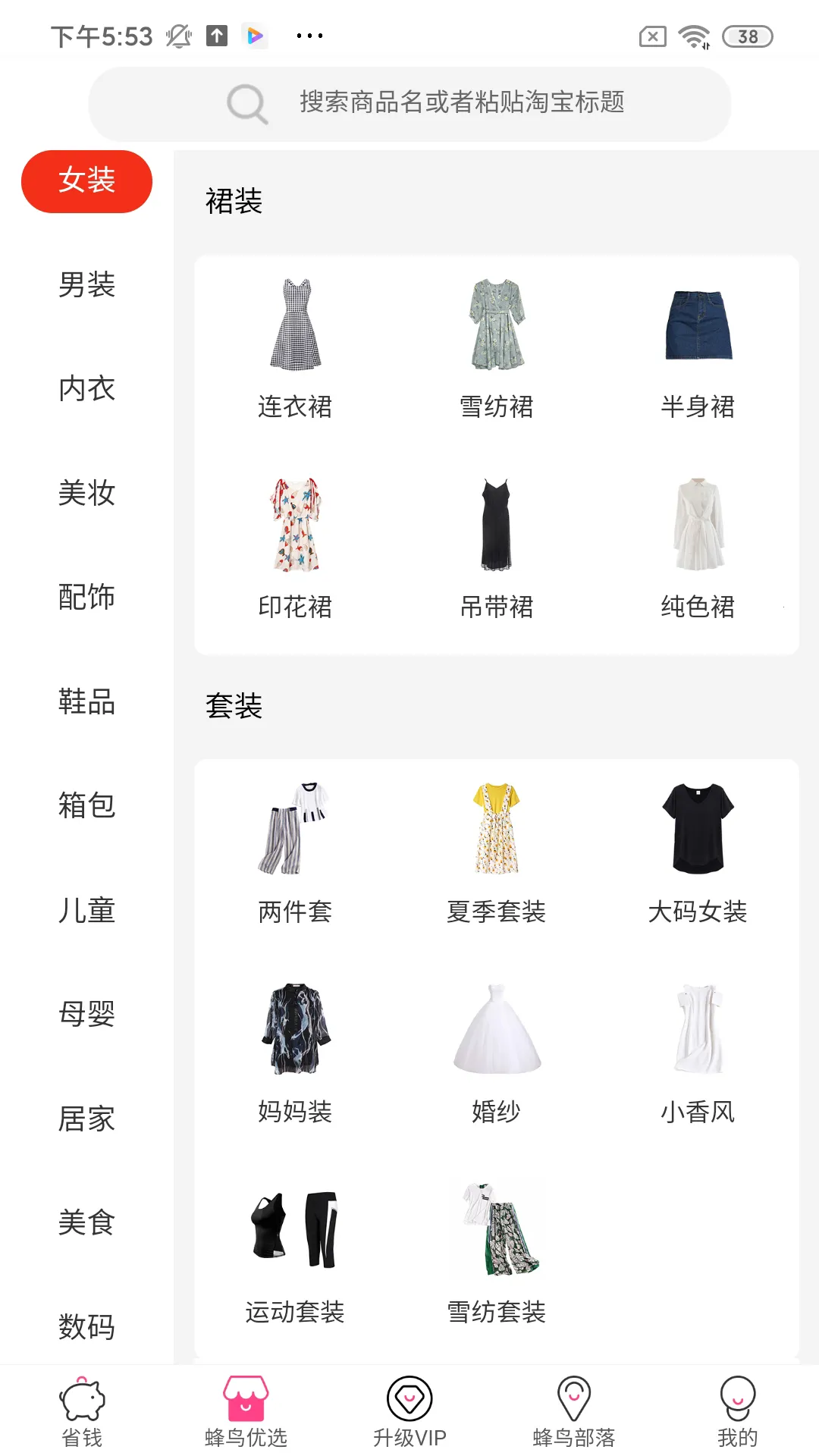Click the magnifying glass search icon
Screen dimensions: 819x1456
click(x=246, y=102)
